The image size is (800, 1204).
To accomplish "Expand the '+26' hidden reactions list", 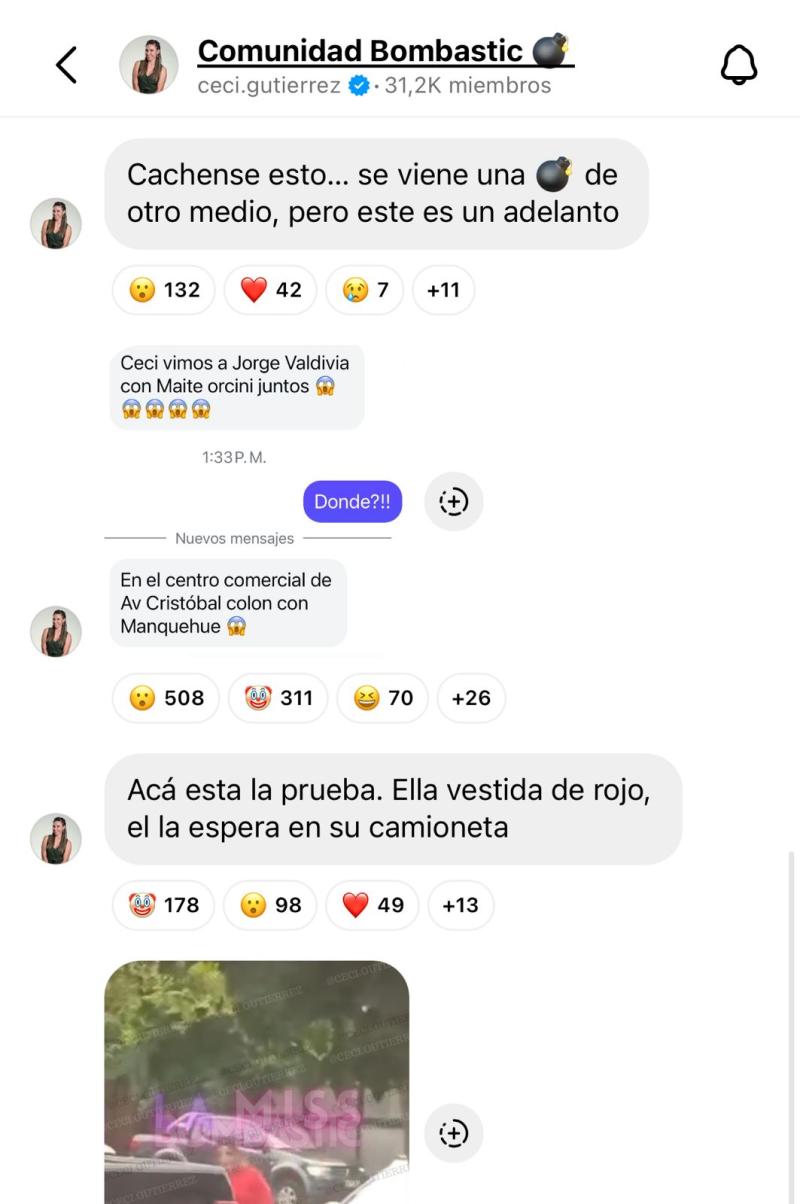I will click(471, 698).
